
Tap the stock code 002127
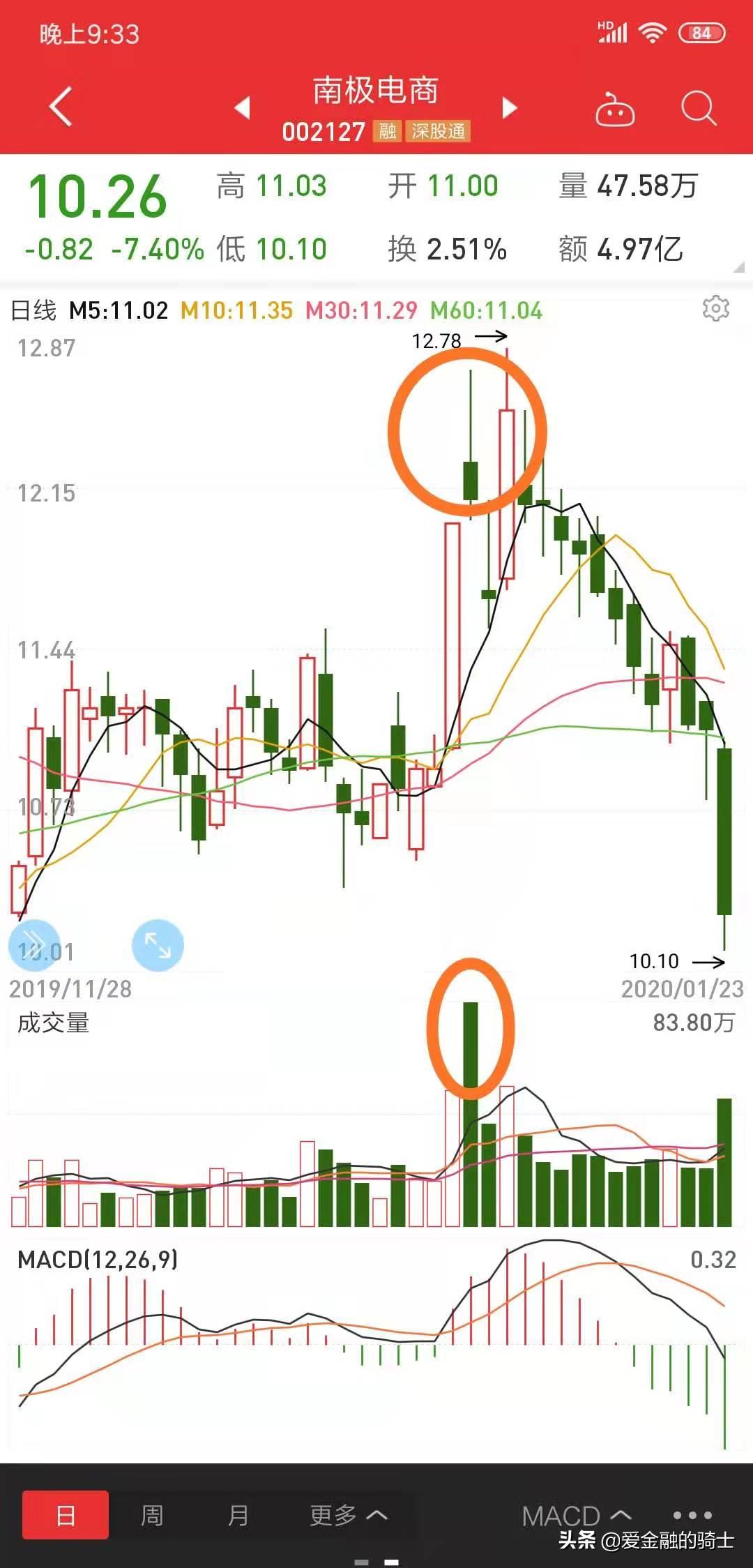click(324, 132)
